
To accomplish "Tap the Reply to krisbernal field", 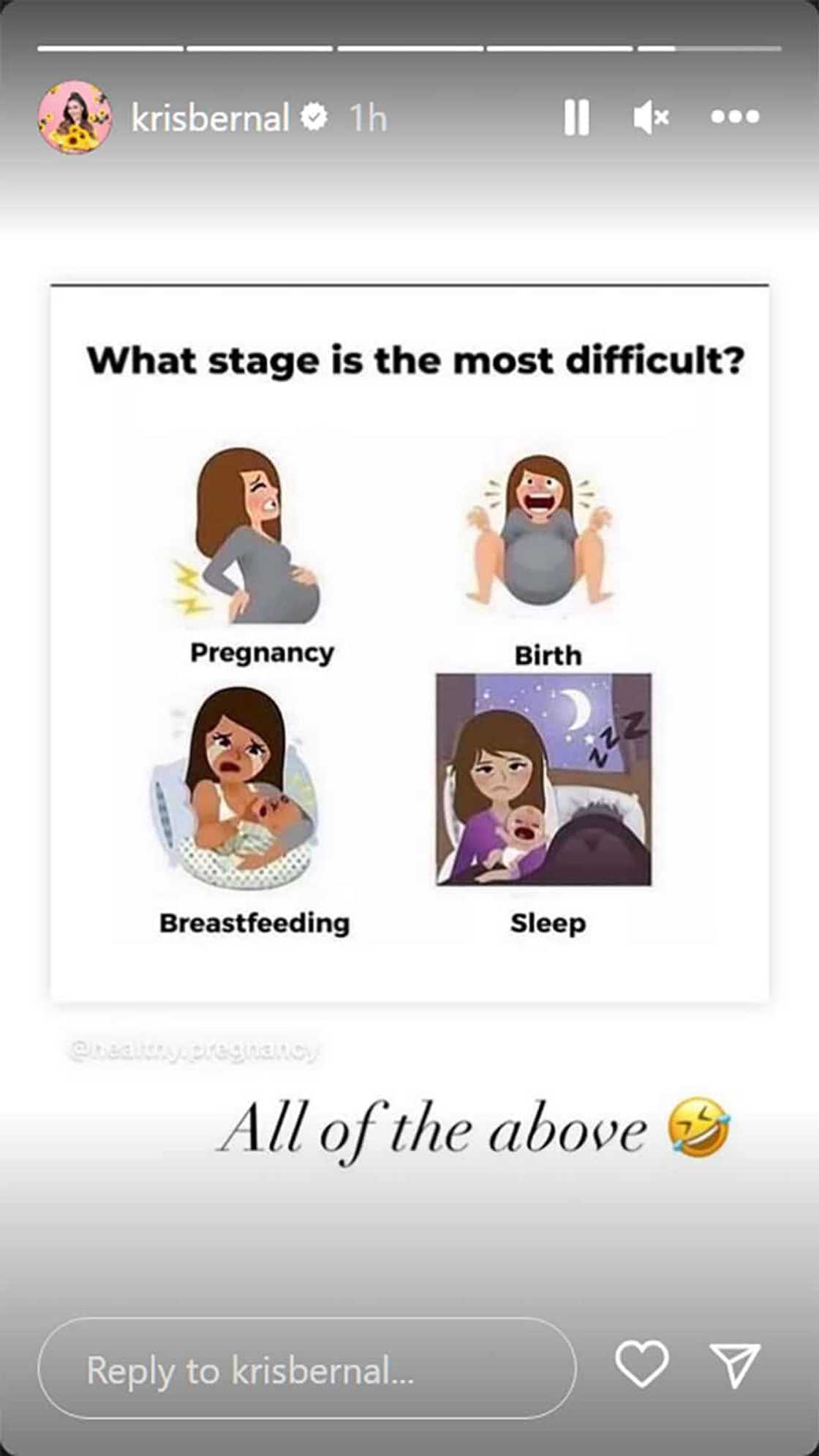I will click(306, 1370).
